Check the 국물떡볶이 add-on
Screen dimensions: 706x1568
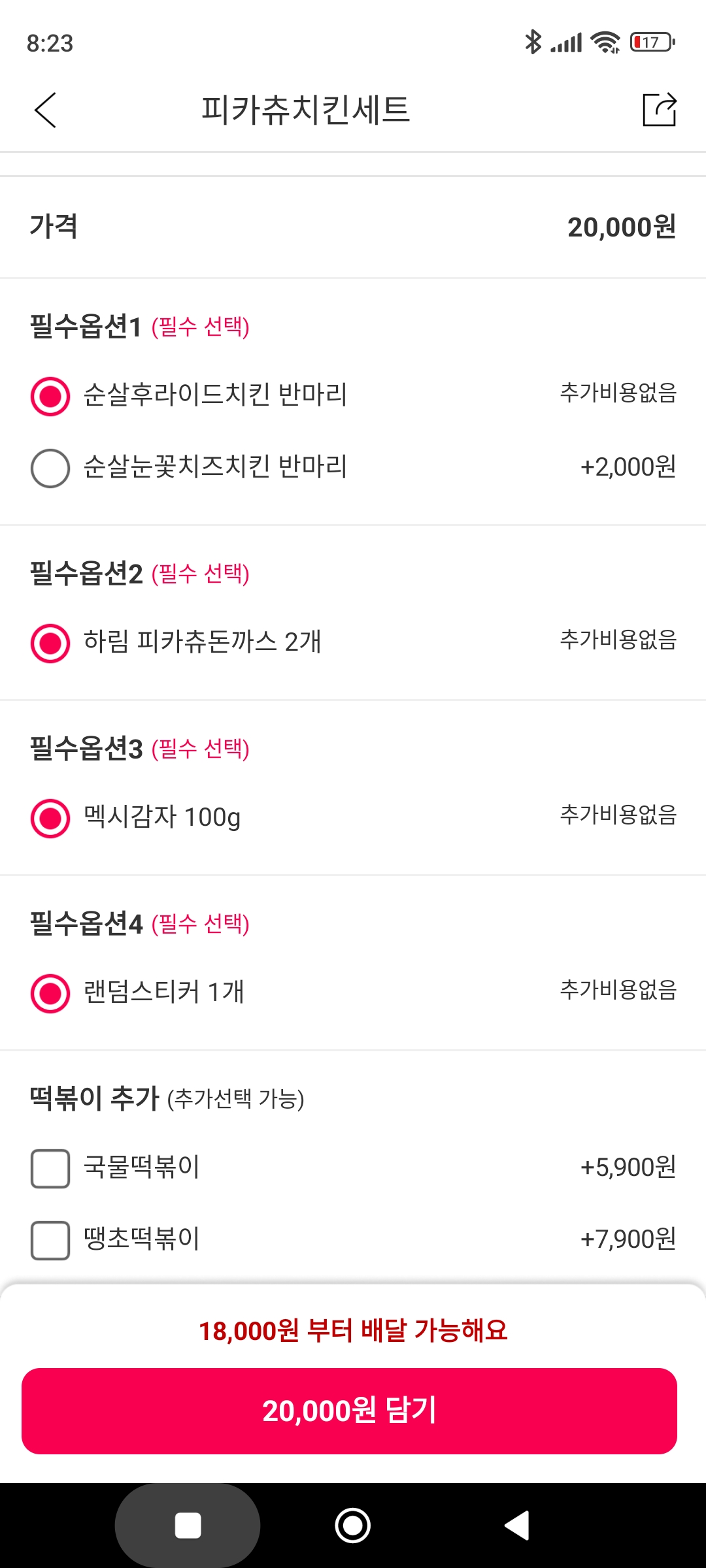[50, 1168]
